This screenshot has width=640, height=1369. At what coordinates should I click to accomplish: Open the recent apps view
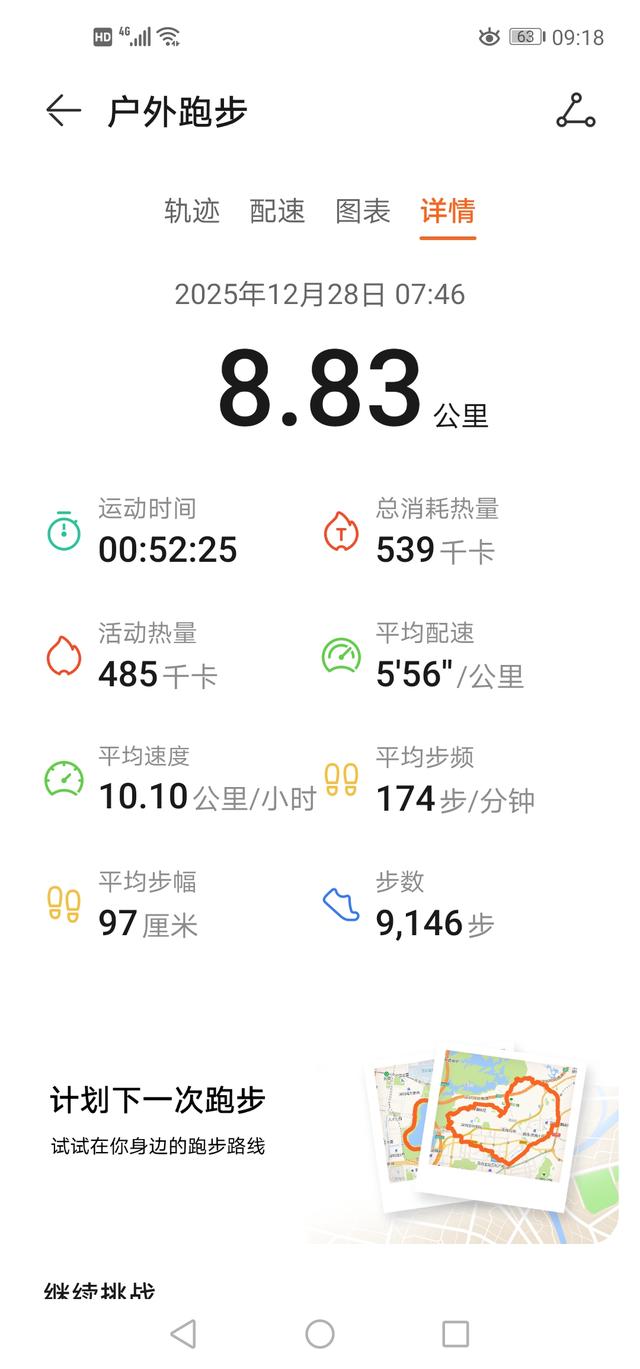[455, 1333]
